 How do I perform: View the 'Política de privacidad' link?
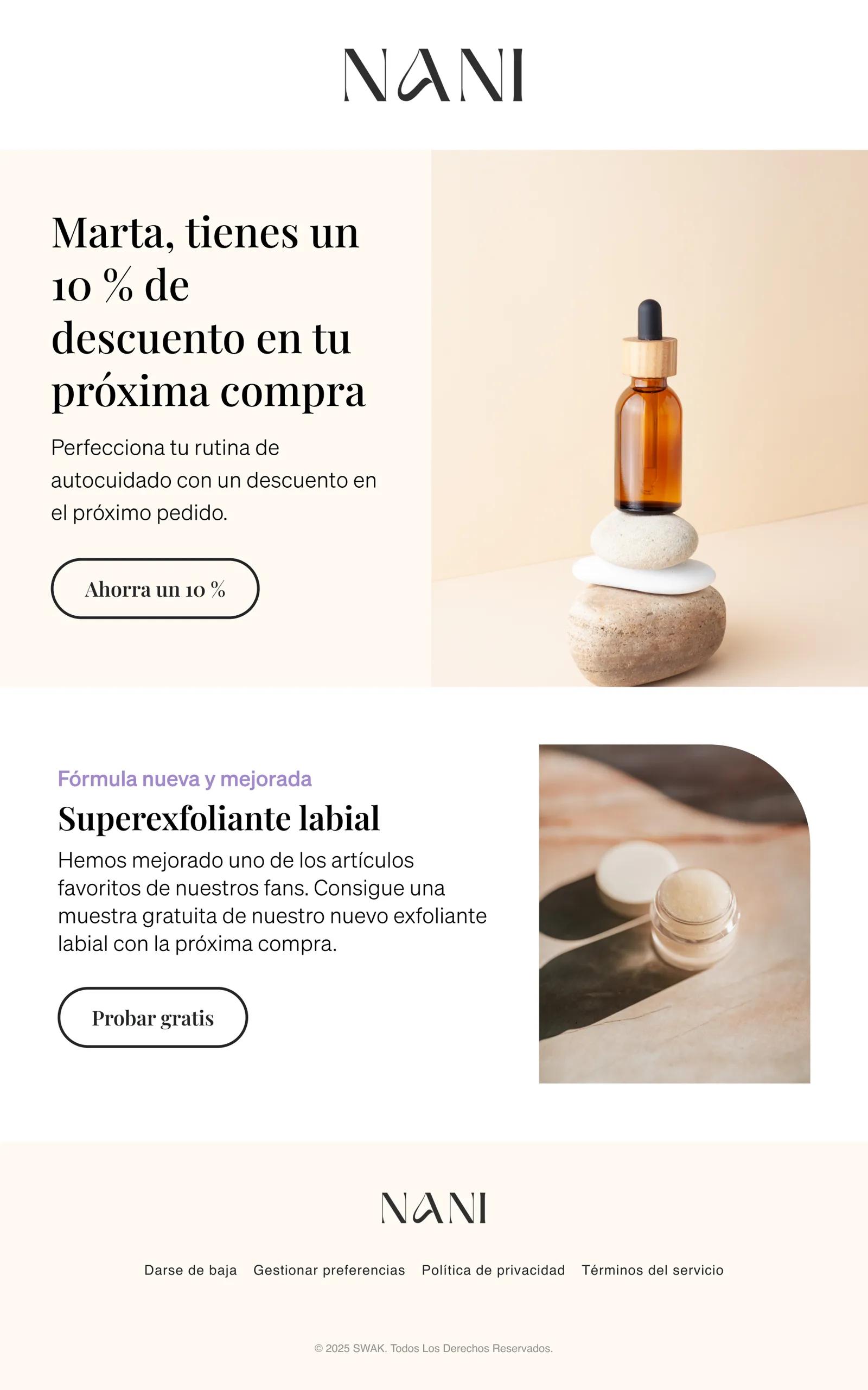(x=493, y=1271)
